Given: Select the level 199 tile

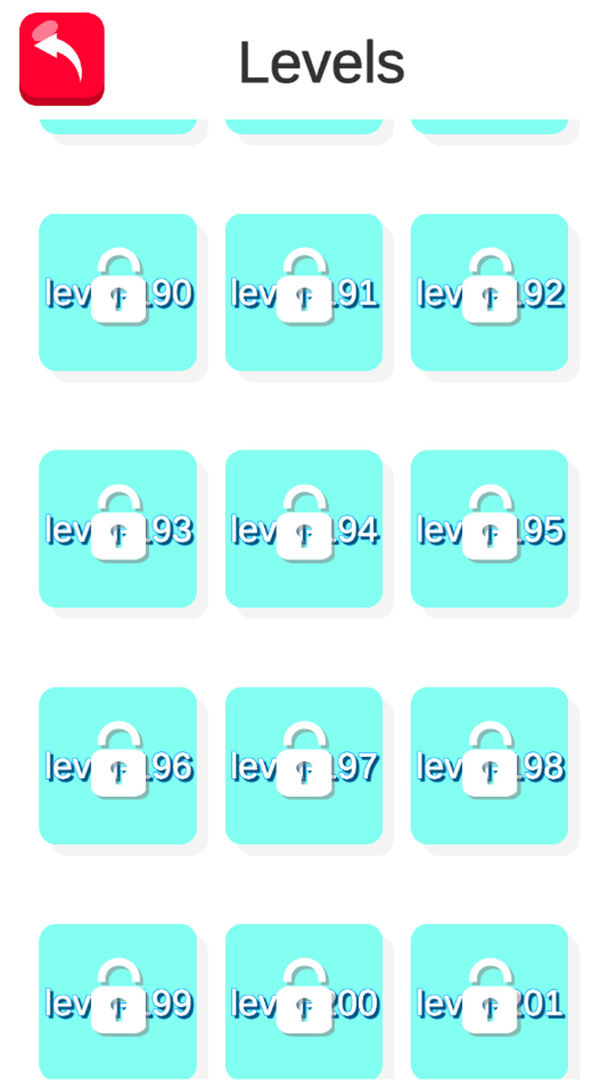Looking at the screenshot, I should [x=118, y=1001].
